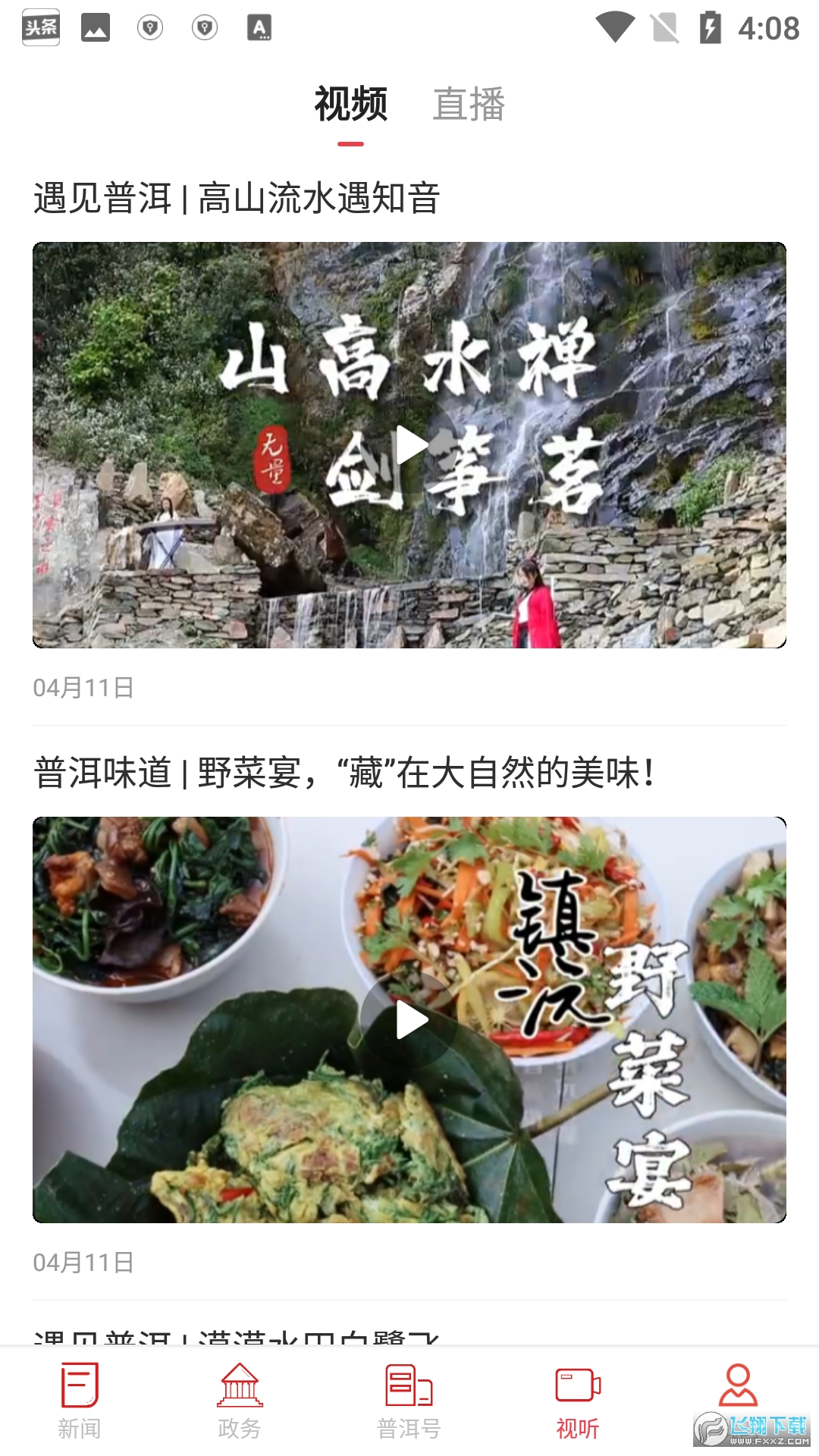Select the 普洱号 tab
Image resolution: width=819 pixels, height=1456 pixels.
(409, 1401)
